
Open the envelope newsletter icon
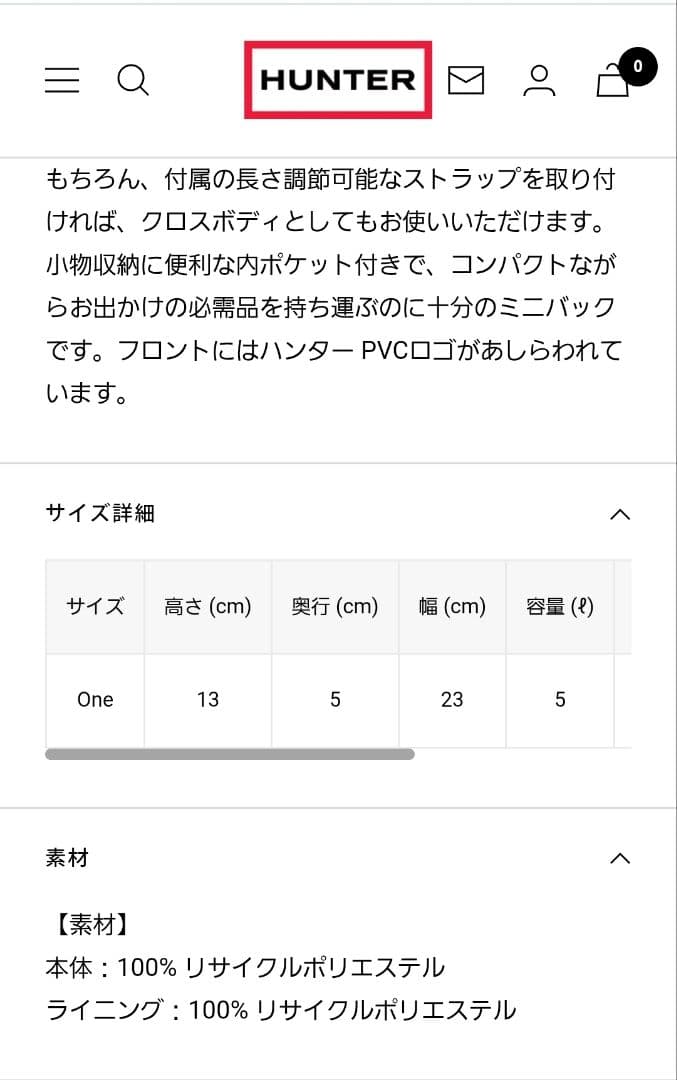coord(466,80)
